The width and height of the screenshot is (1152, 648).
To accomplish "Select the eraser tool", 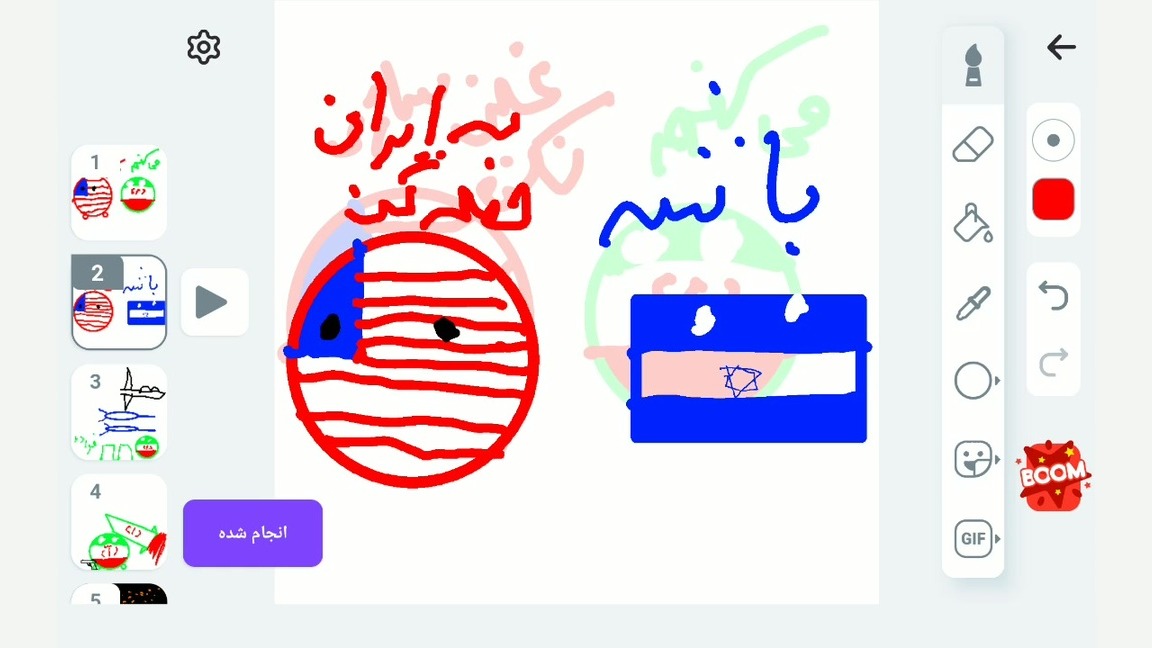I will tap(972, 145).
